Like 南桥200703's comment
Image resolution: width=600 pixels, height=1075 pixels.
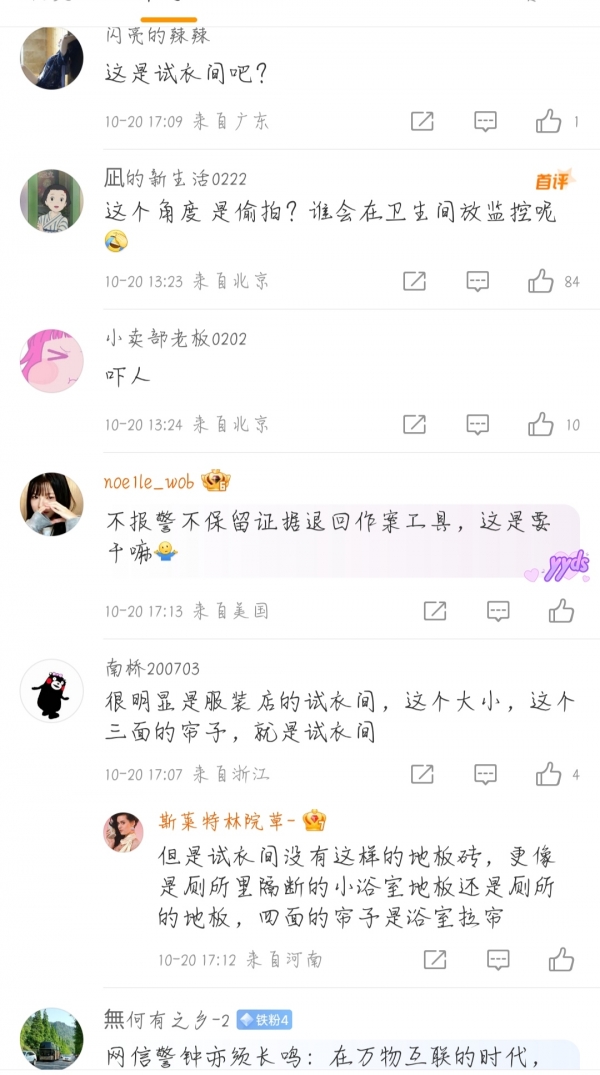548,774
